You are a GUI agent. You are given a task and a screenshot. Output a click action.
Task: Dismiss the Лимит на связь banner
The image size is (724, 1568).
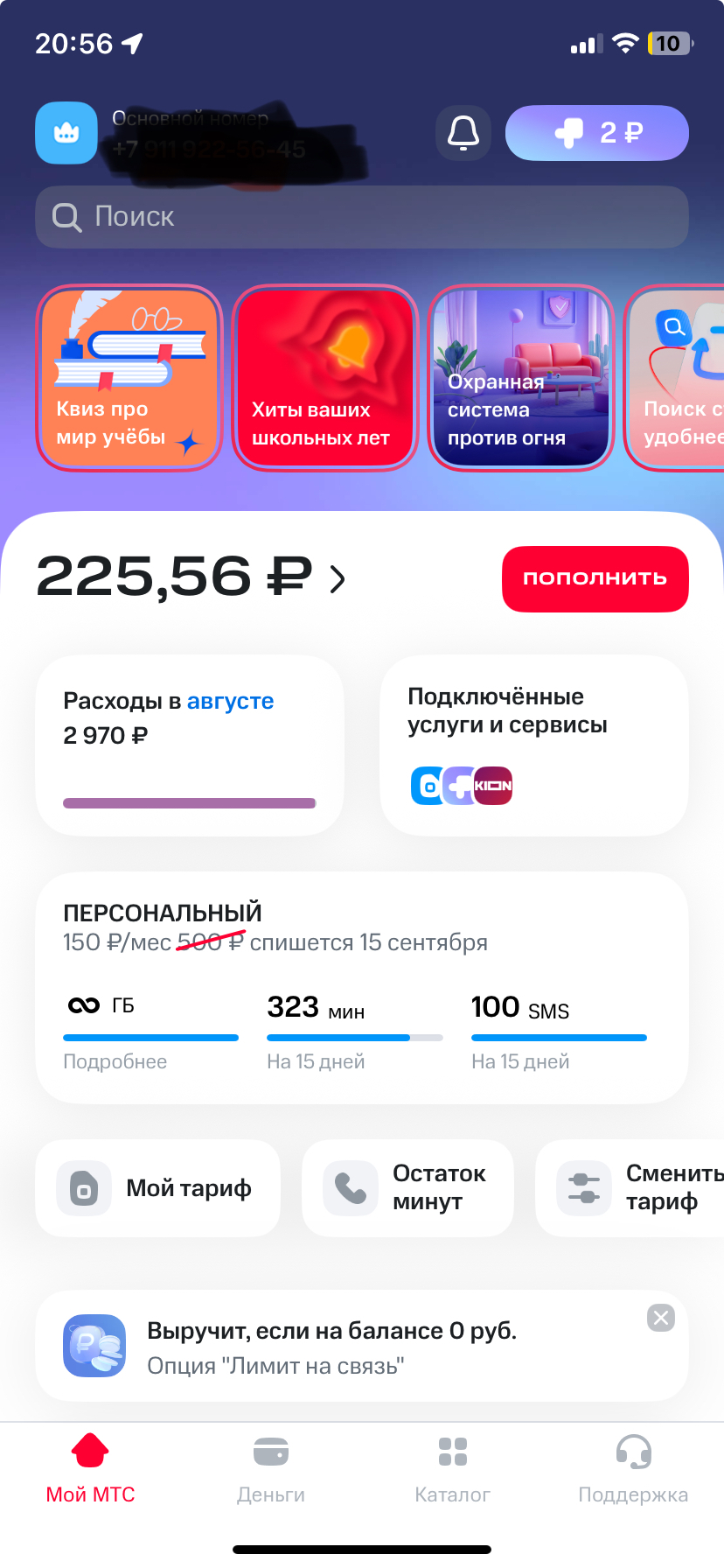661,1318
